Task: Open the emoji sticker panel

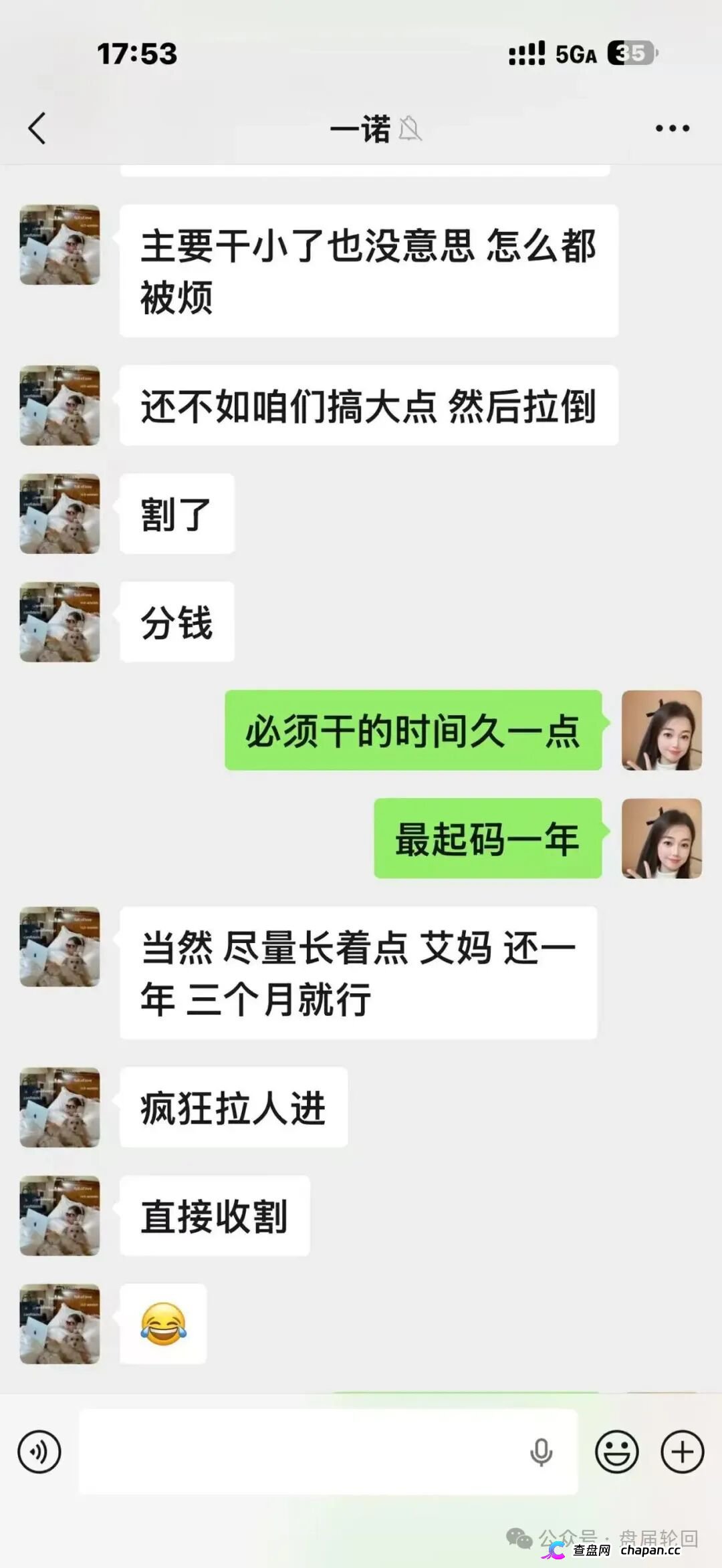Action: click(x=616, y=1452)
